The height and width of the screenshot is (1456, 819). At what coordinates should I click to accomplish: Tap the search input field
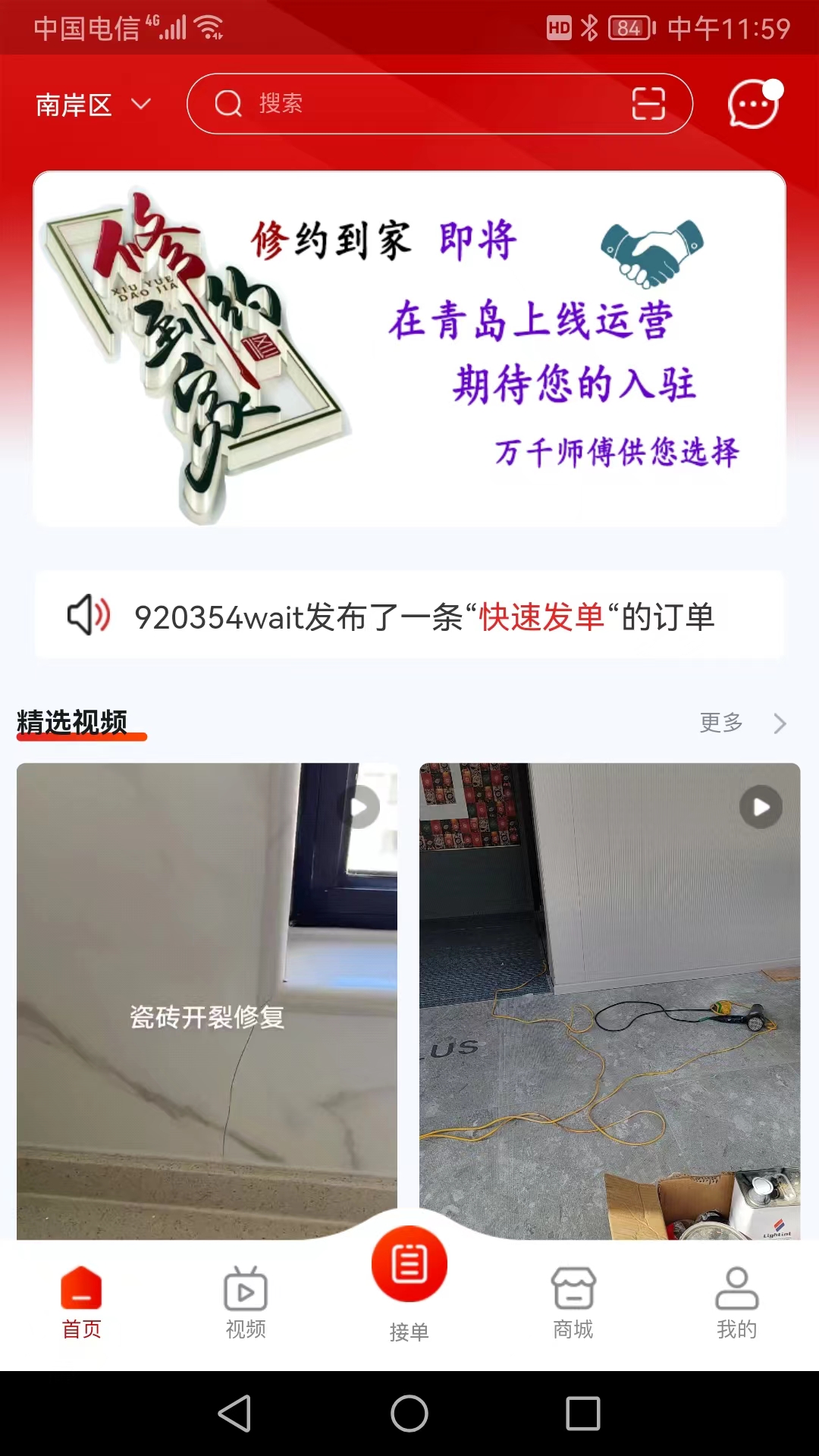click(425, 104)
